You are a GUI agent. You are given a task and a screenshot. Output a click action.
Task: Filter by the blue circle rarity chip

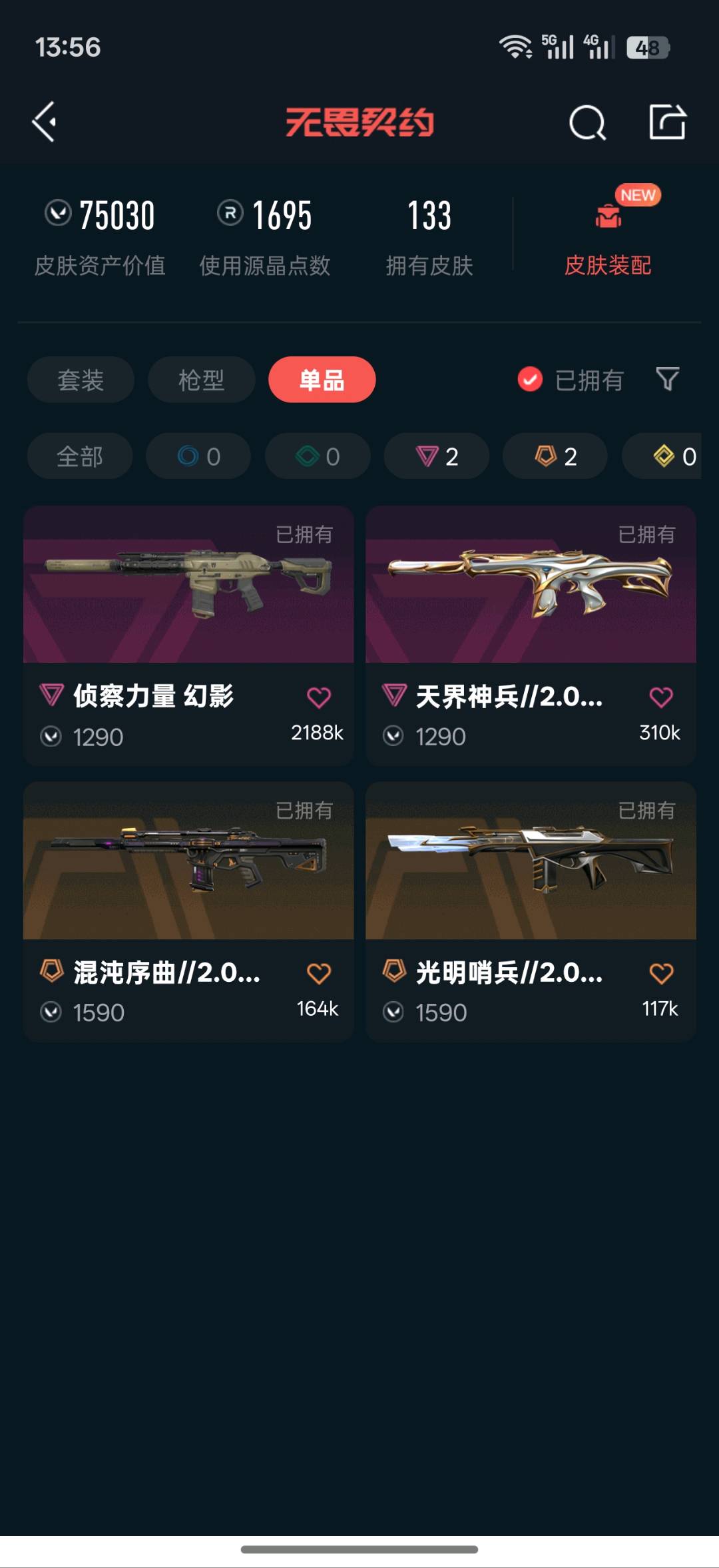[x=198, y=456]
